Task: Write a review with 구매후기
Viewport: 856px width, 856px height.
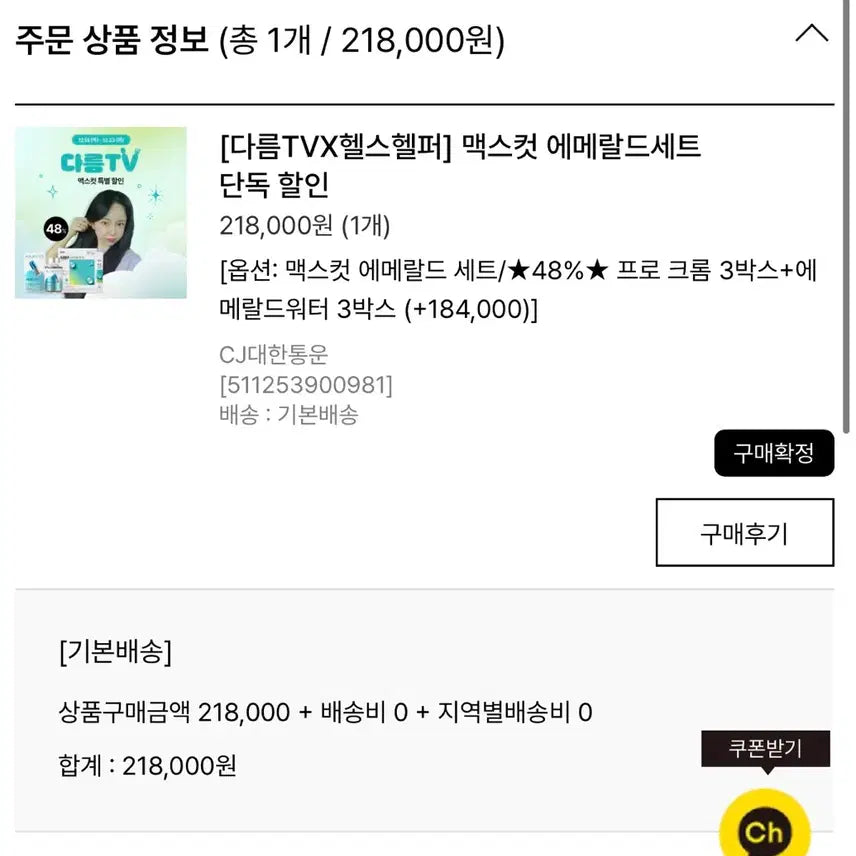Action: coord(744,533)
